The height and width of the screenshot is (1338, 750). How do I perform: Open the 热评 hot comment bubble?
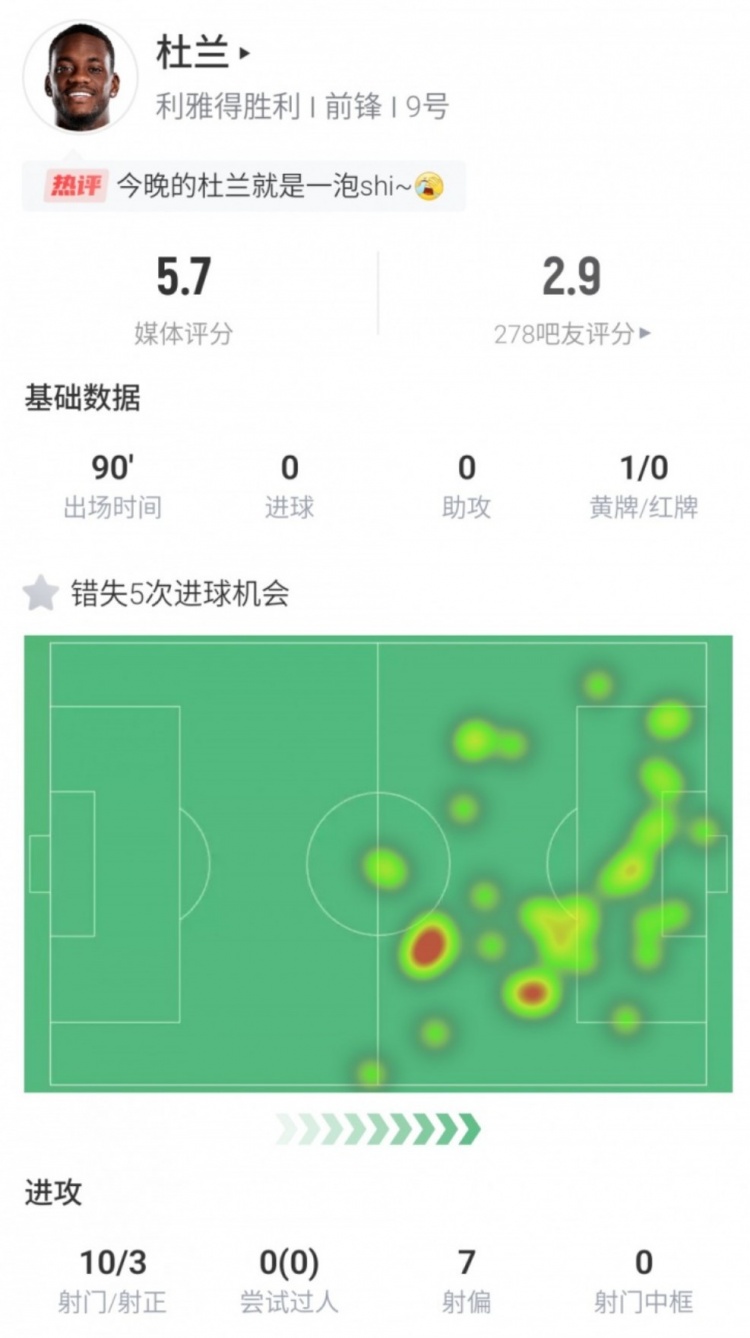coord(244,186)
